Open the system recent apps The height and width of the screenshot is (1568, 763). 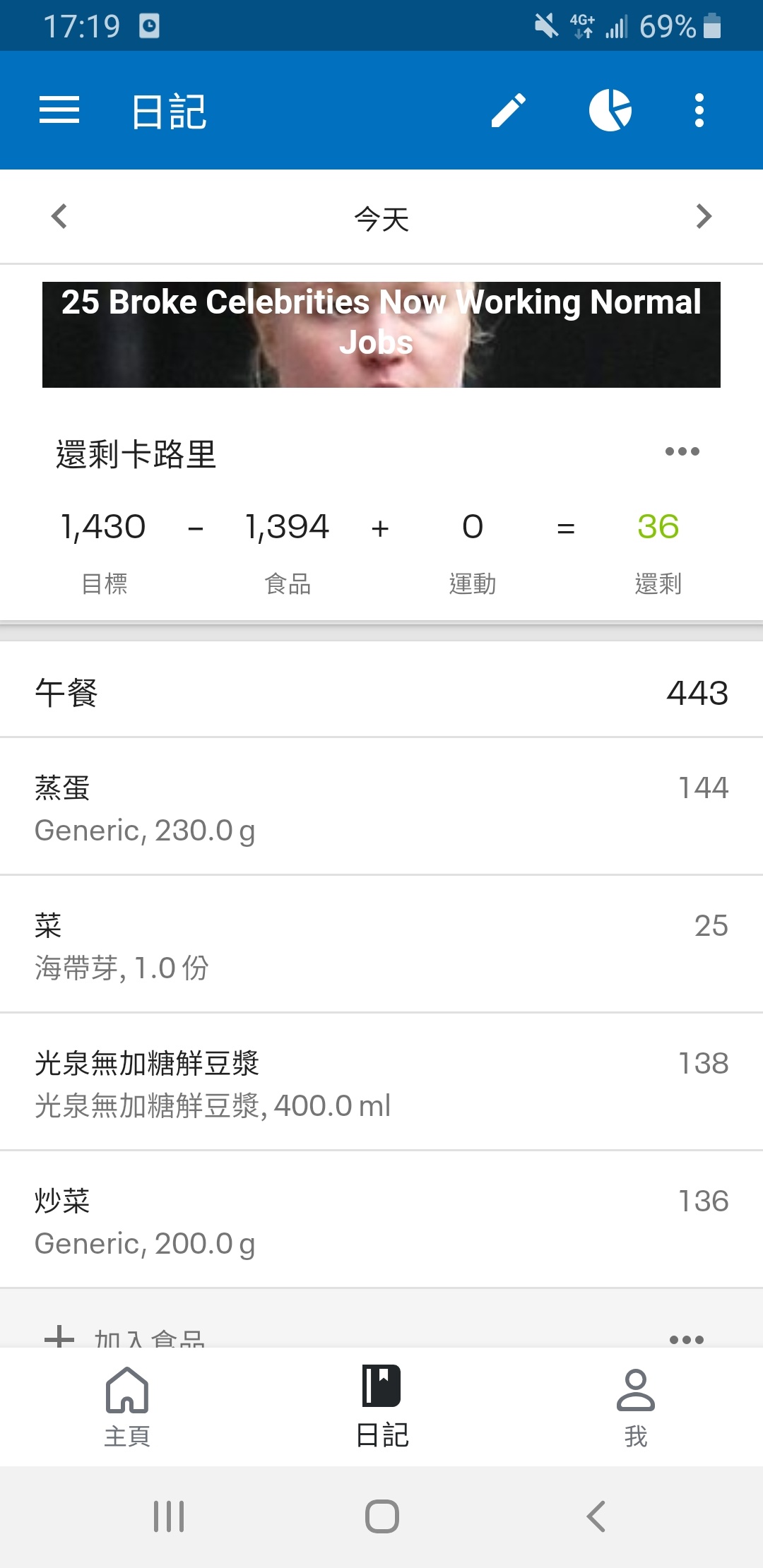coord(169,1516)
